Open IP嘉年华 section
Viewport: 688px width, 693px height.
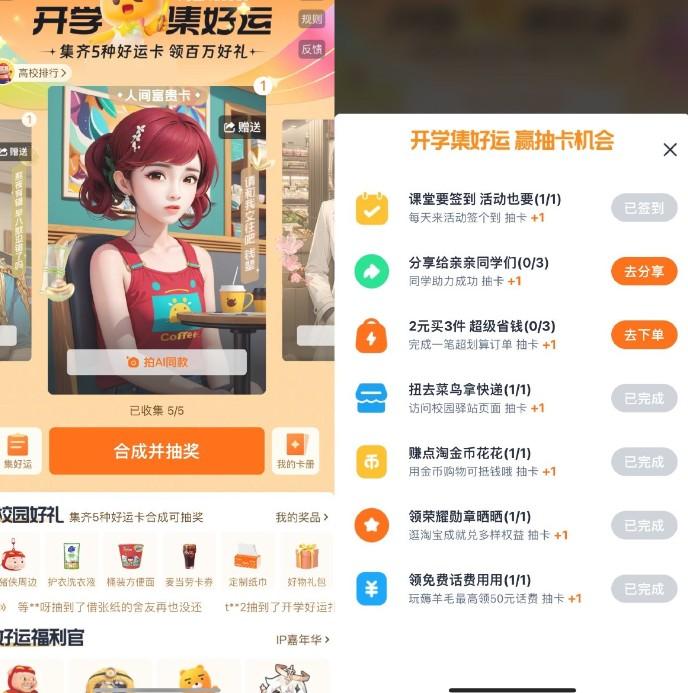pos(303,639)
